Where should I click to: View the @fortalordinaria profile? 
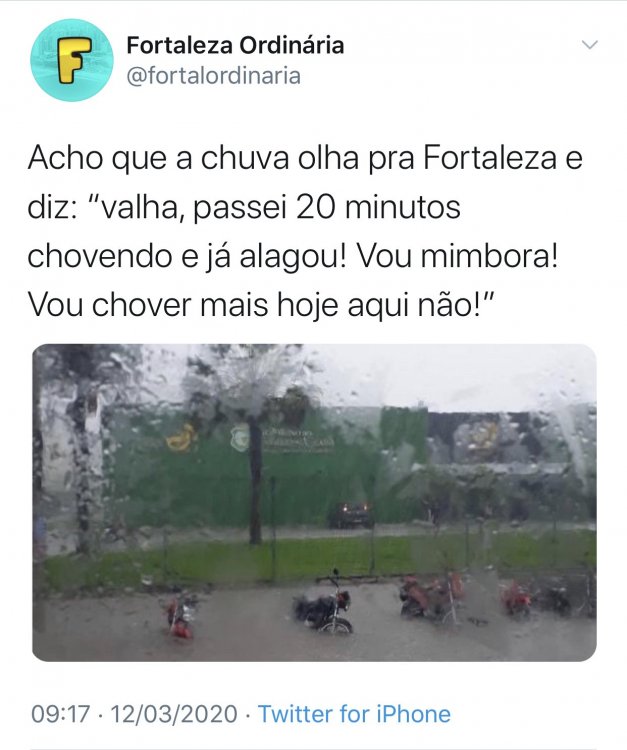213,76
